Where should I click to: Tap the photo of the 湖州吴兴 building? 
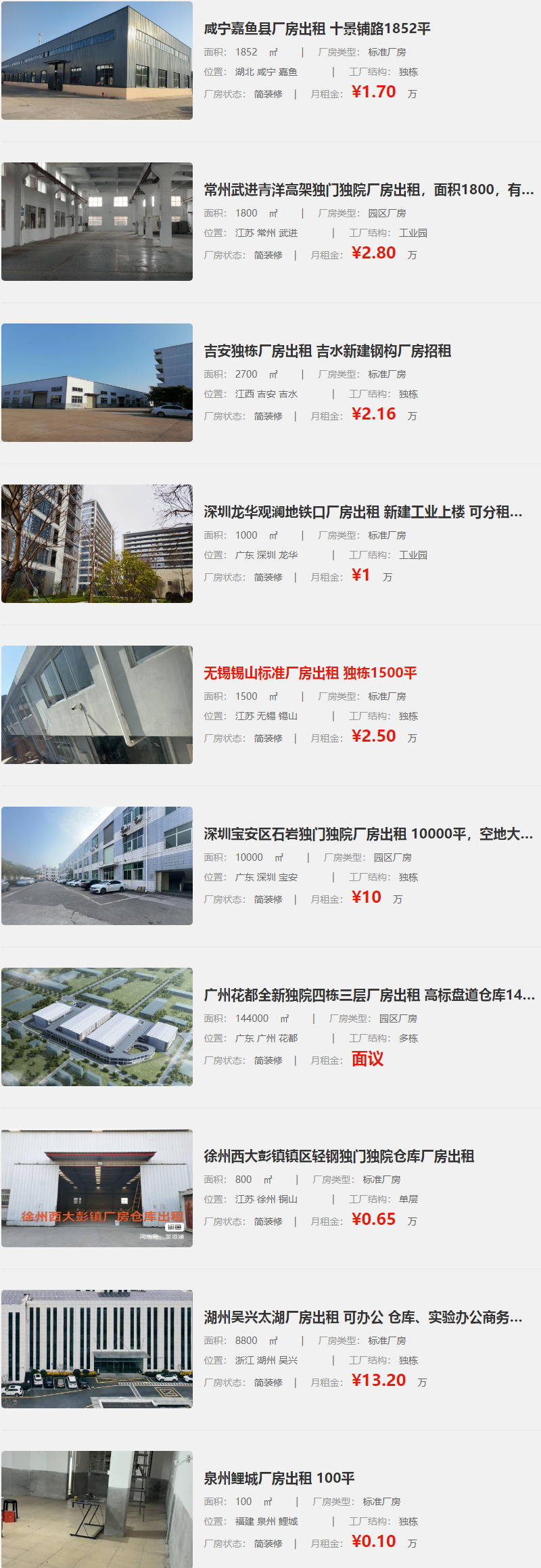point(97,1349)
